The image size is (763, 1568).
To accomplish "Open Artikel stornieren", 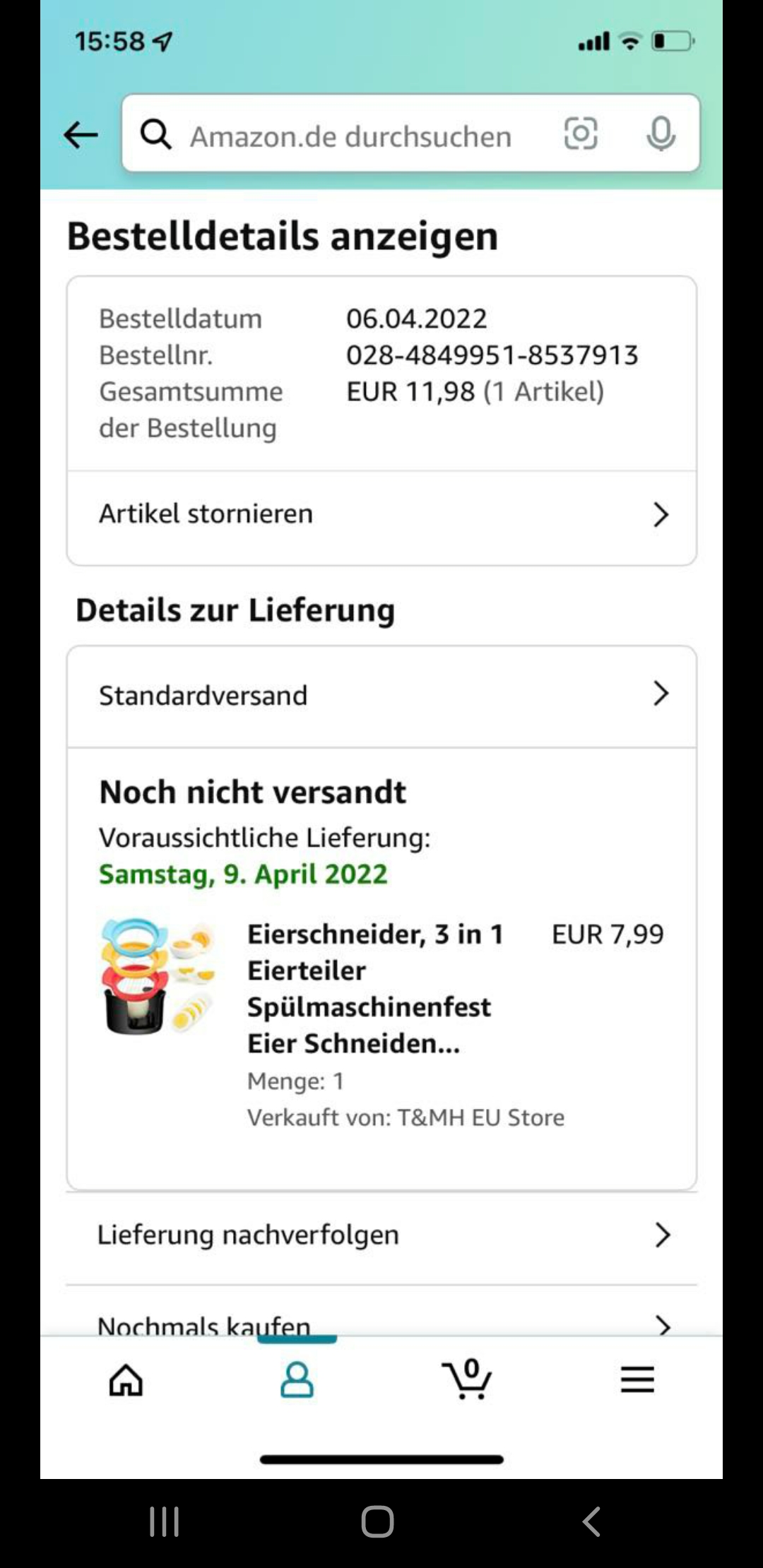I will (x=381, y=514).
